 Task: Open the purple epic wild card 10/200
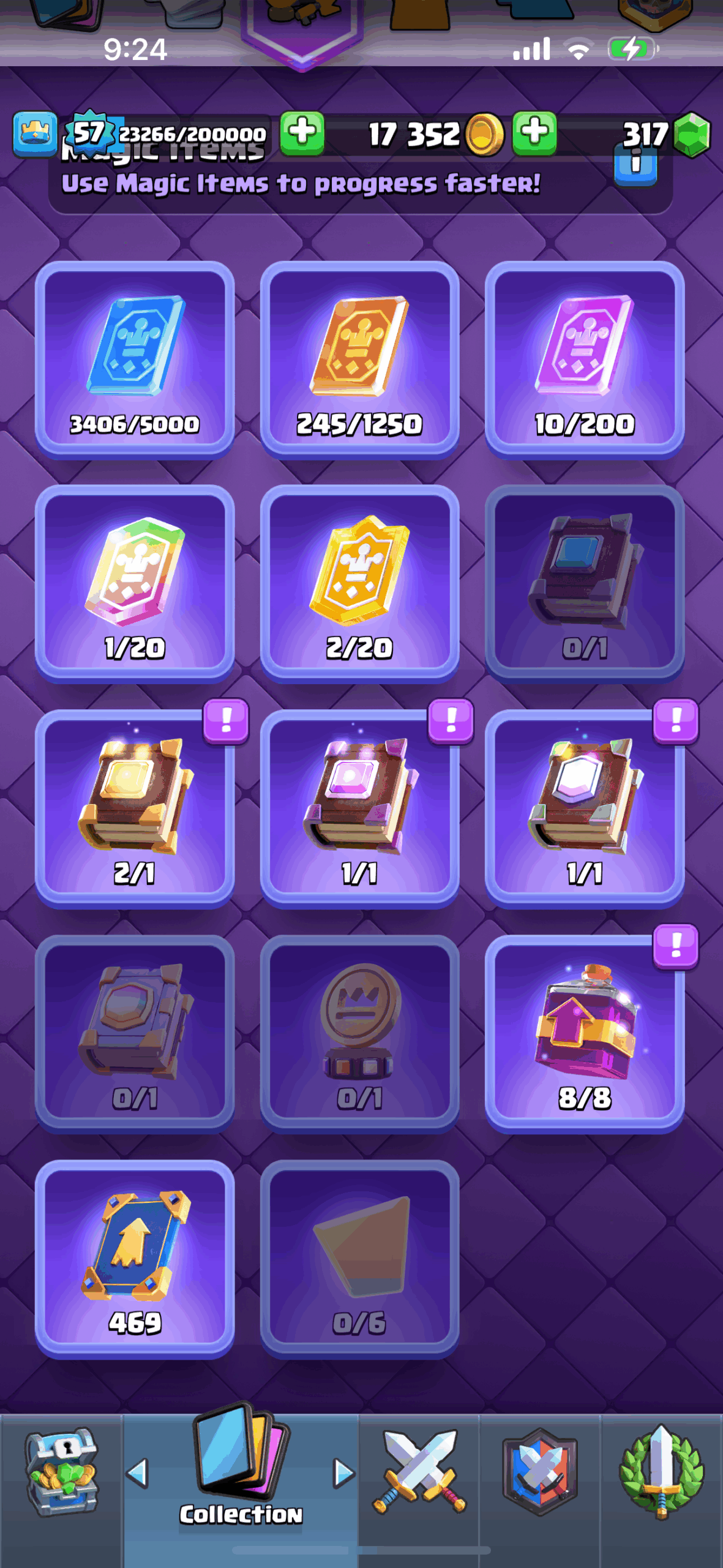coord(585,360)
